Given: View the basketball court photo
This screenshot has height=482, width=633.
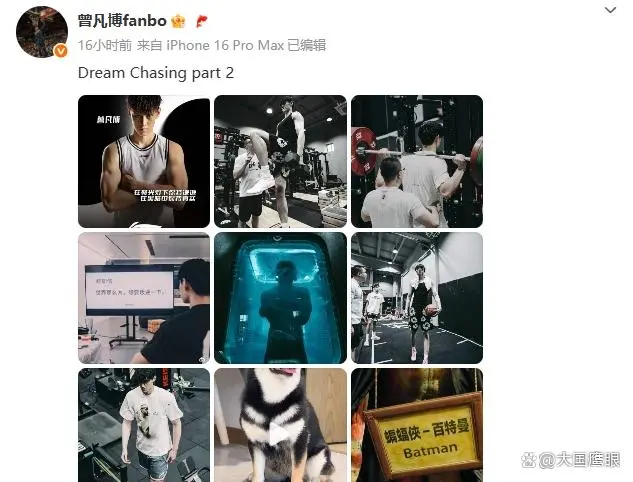Looking at the screenshot, I should pos(416,298).
